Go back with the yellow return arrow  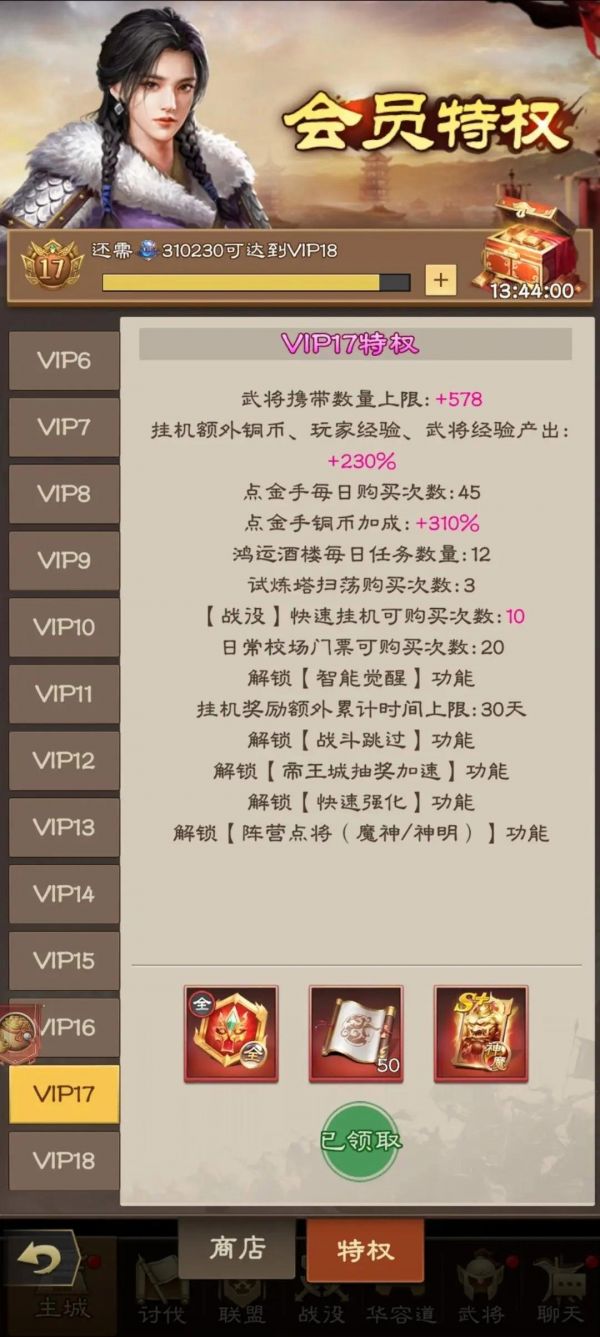[41, 1258]
